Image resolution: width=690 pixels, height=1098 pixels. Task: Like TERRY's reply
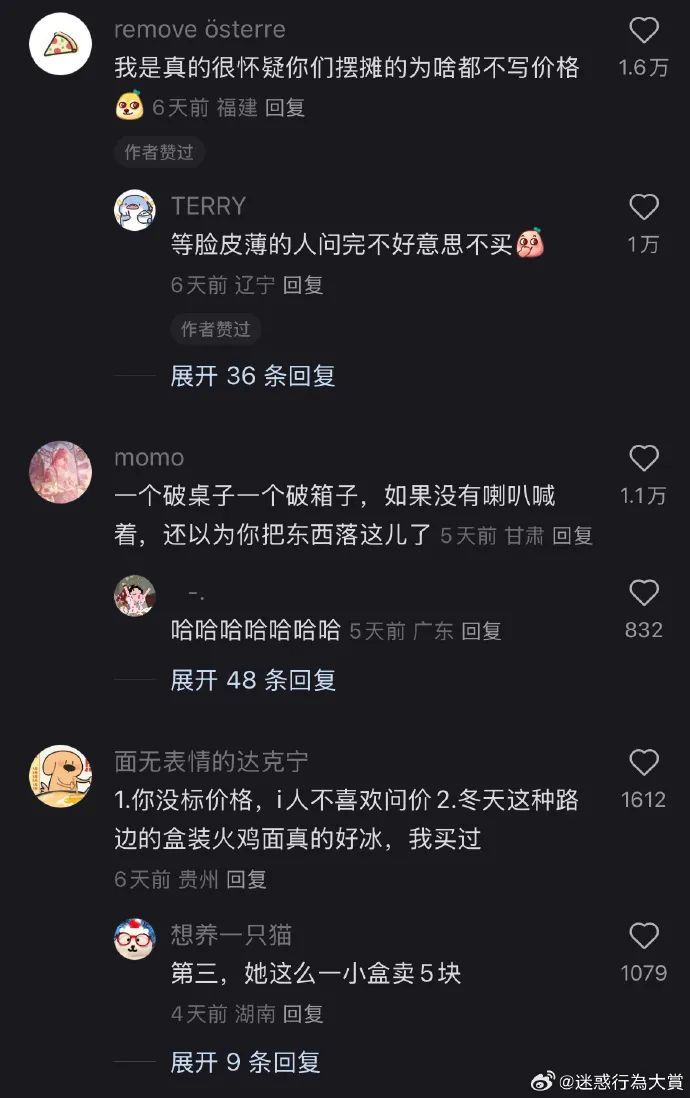(x=644, y=208)
